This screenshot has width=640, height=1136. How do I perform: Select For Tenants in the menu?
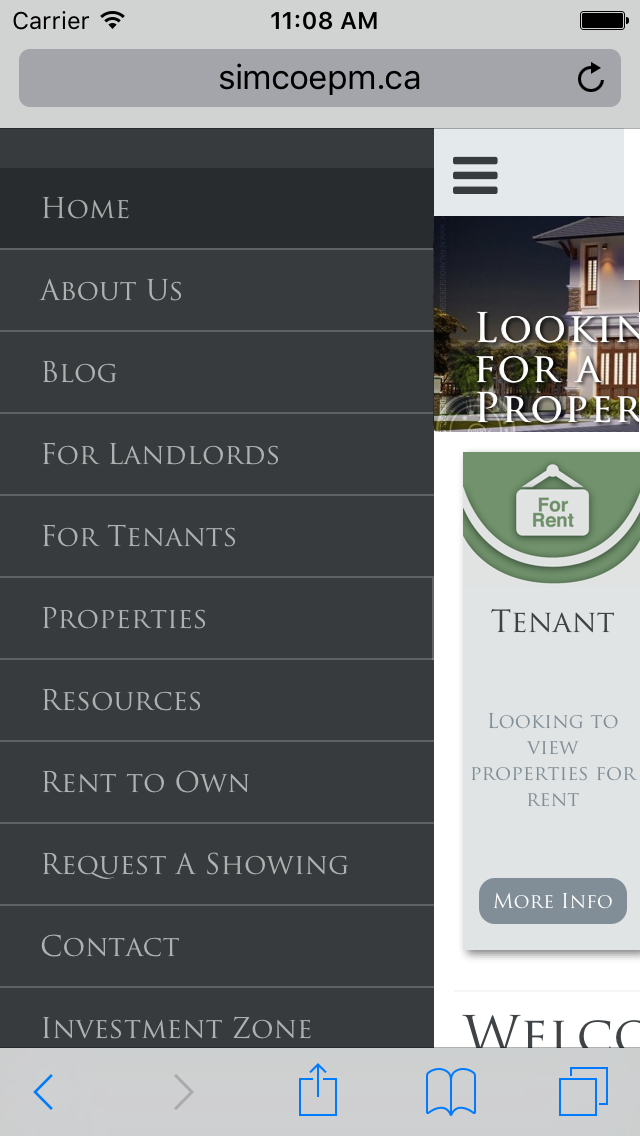139,536
